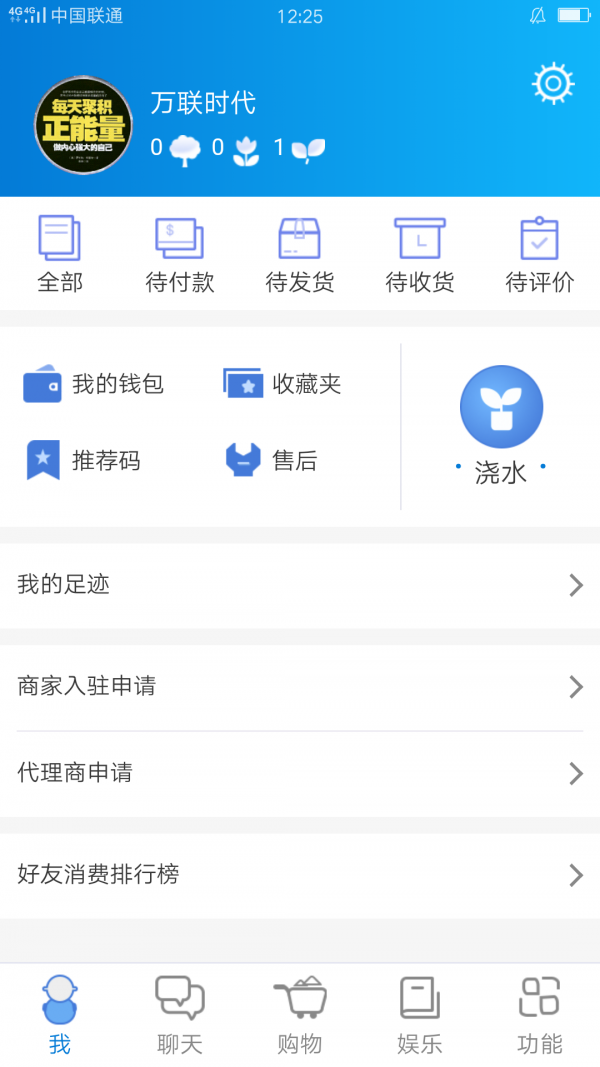Check 待发货 orders awaiting shipment
Image resolution: width=600 pixels, height=1067 pixels.
(x=299, y=255)
